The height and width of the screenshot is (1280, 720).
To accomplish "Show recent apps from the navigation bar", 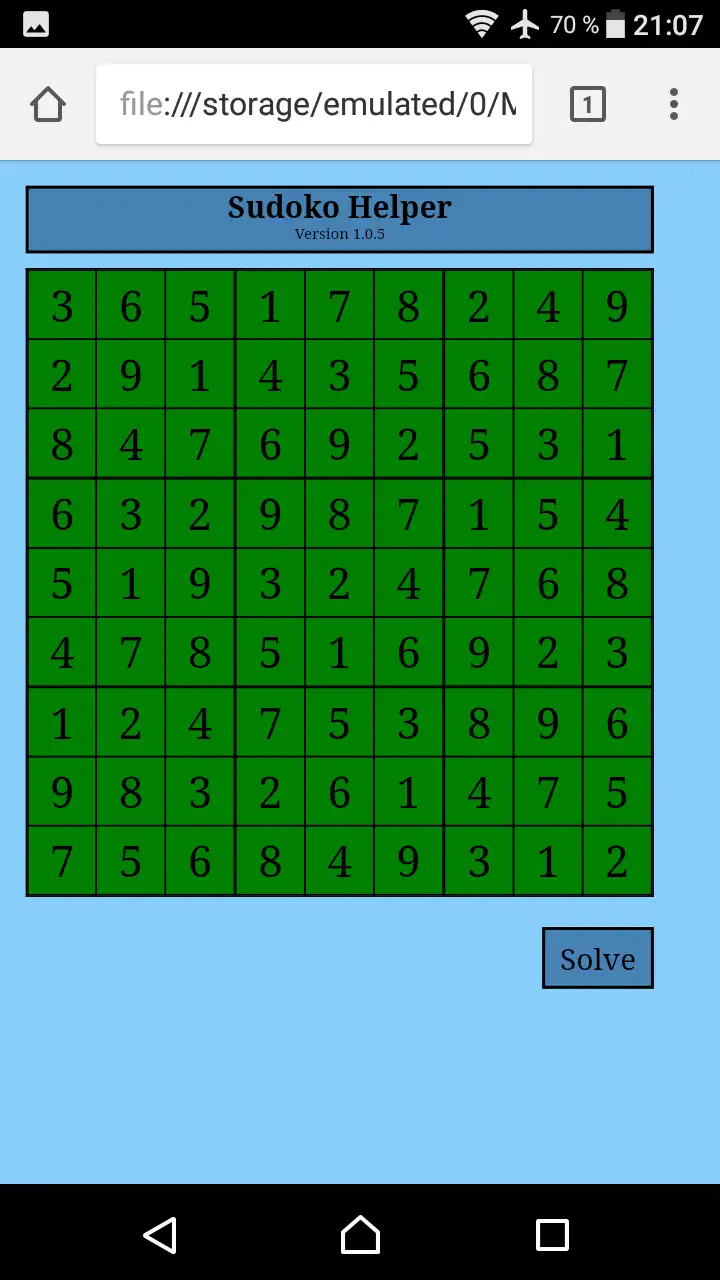I will 552,1235.
